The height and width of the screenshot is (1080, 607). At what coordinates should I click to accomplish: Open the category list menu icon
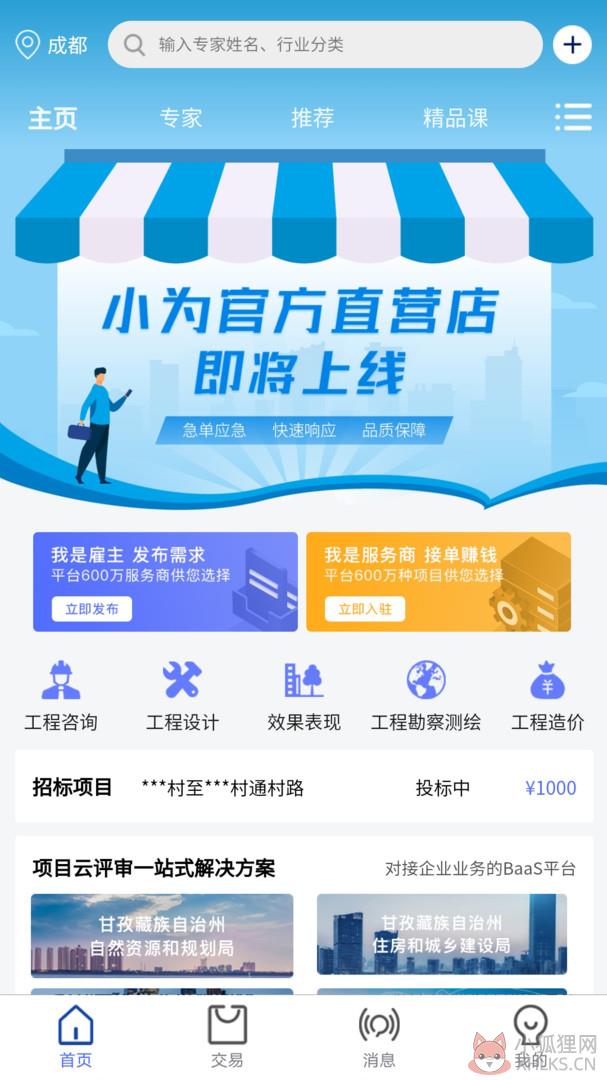click(573, 117)
